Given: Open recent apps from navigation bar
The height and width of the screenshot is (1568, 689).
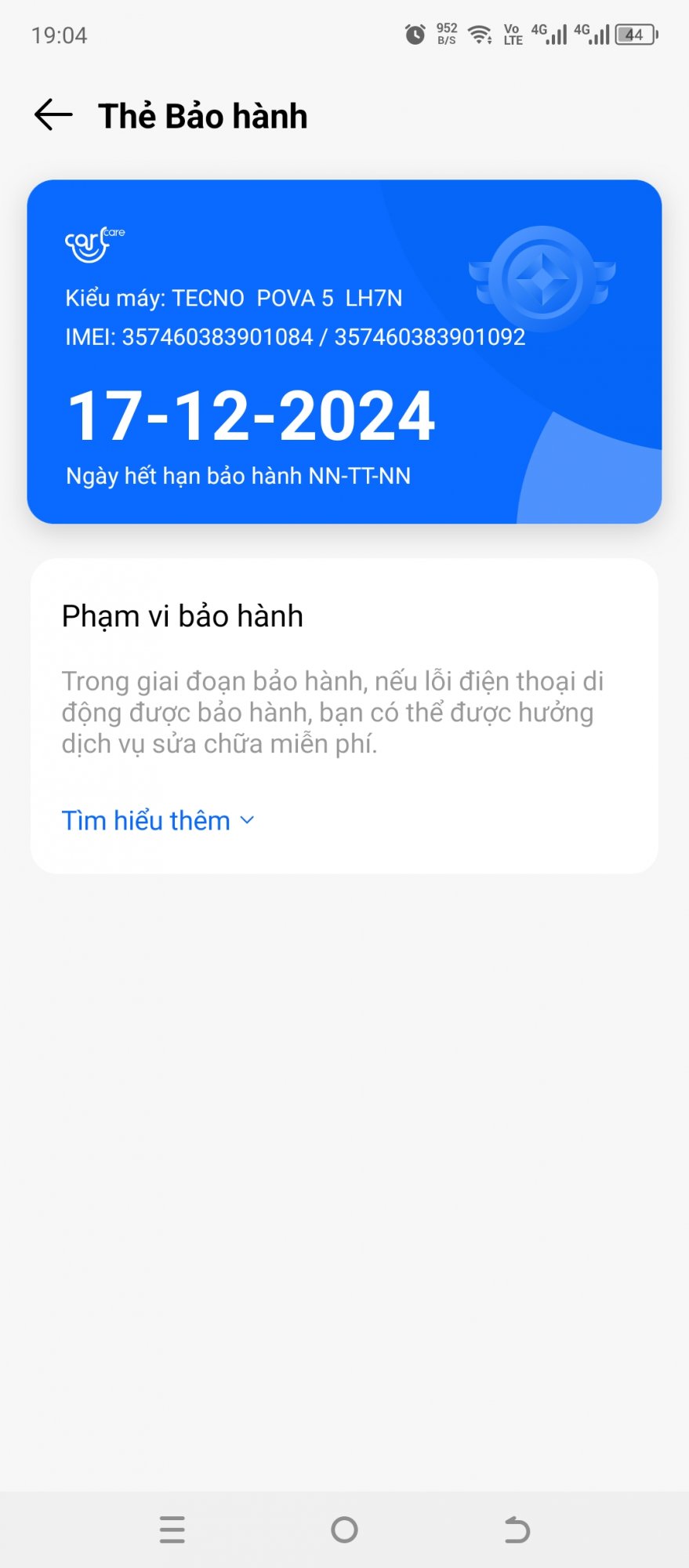Looking at the screenshot, I should 172,1530.
